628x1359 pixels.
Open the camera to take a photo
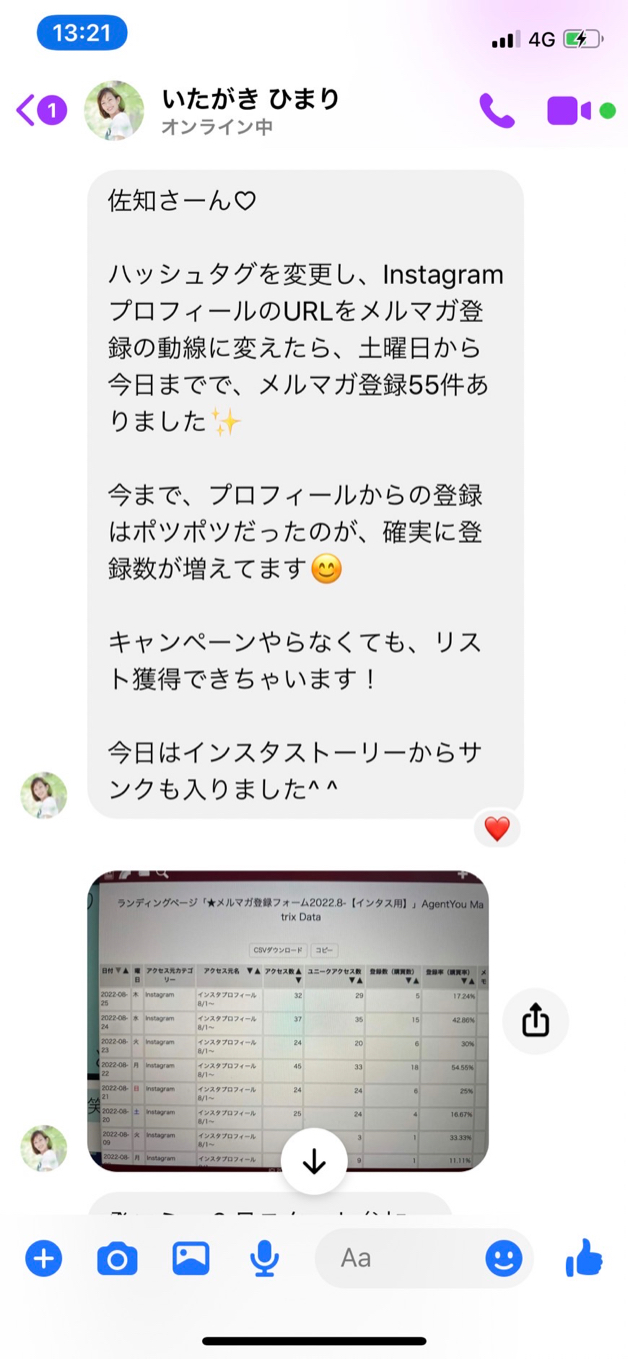click(117, 1258)
